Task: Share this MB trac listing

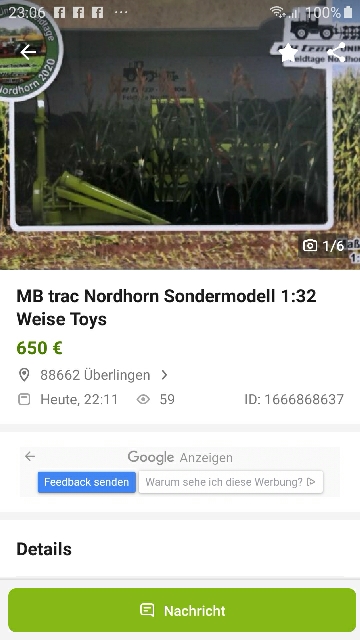Action: (x=337, y=52)
